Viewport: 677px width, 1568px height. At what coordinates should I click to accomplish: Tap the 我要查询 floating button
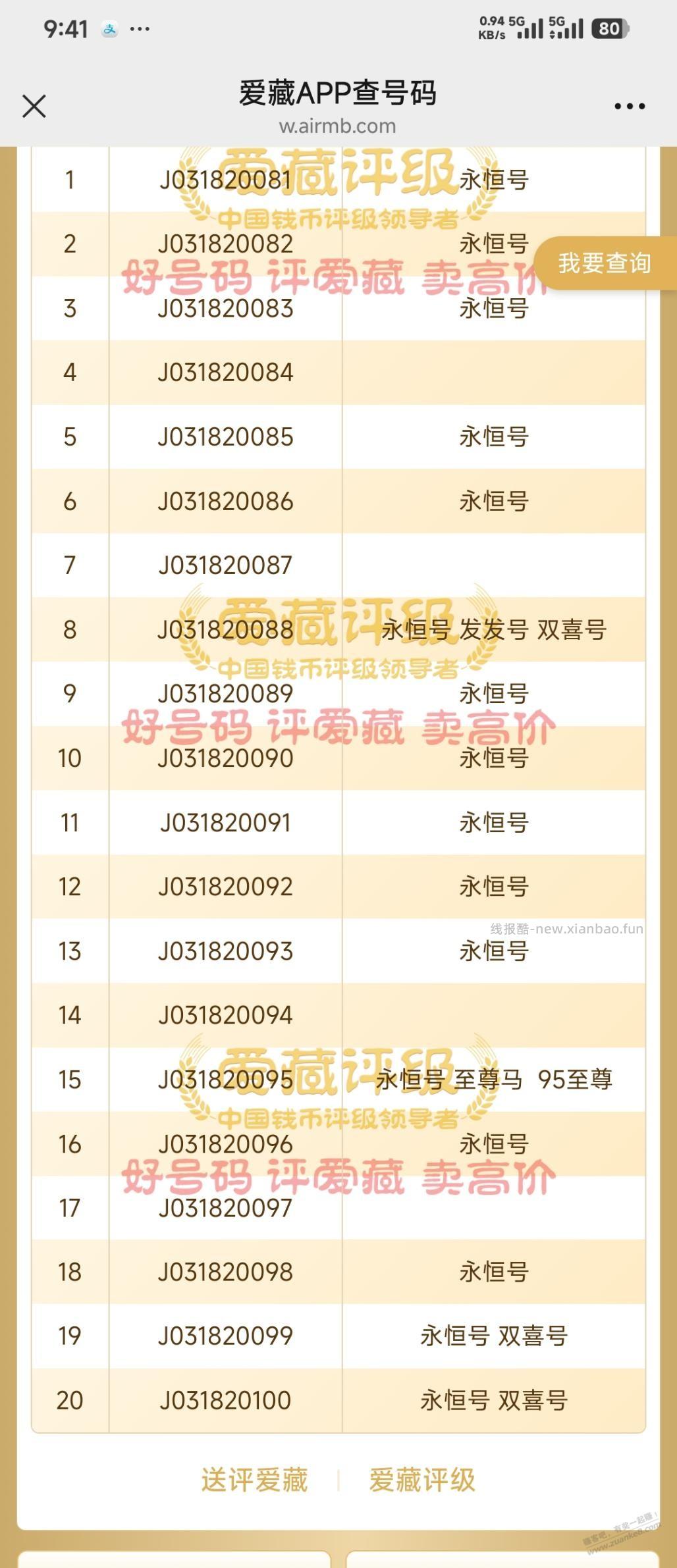point(605,263)
